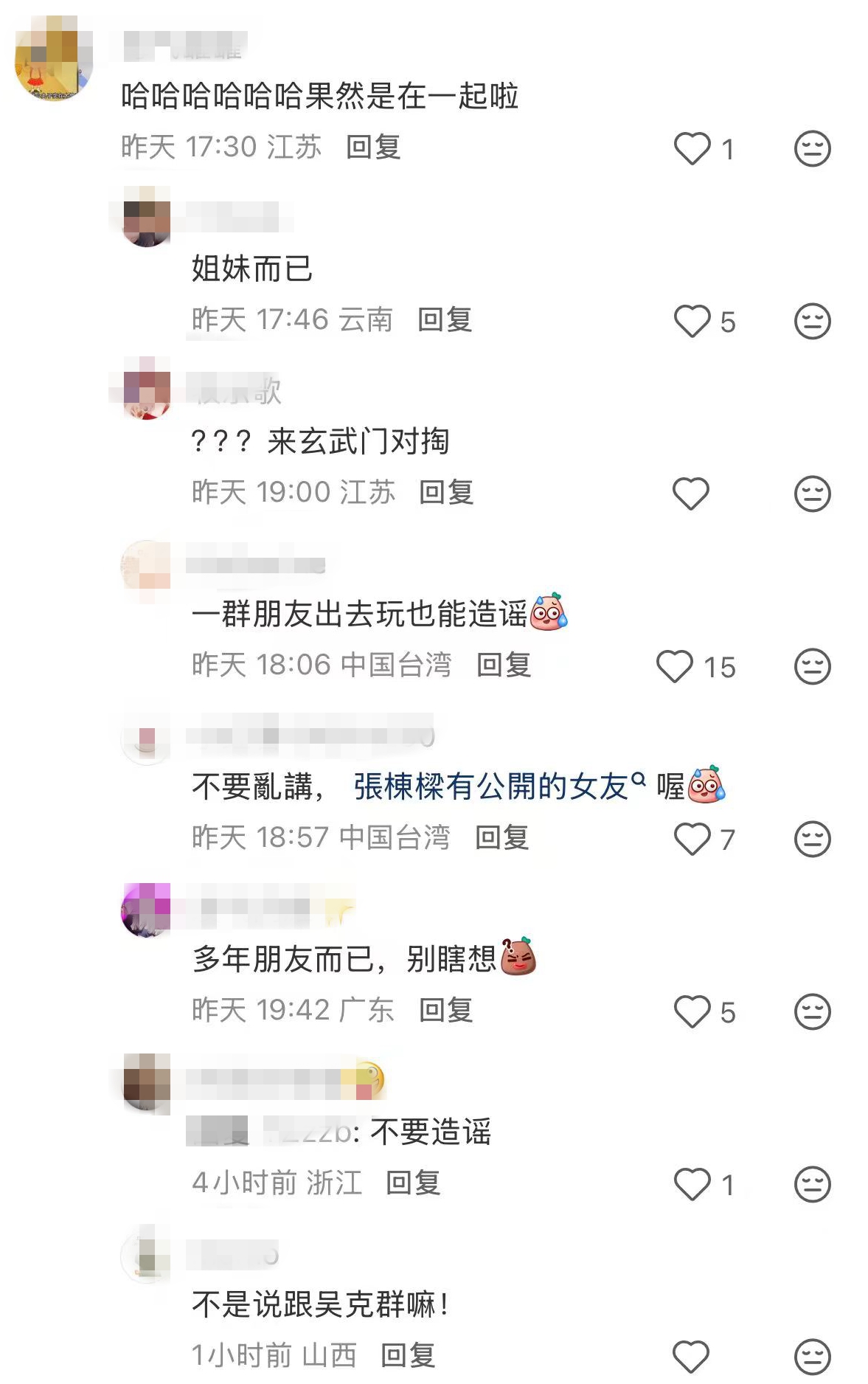Dislike the "不是说跟吴克群嘛" comment

coord(812,1356)
